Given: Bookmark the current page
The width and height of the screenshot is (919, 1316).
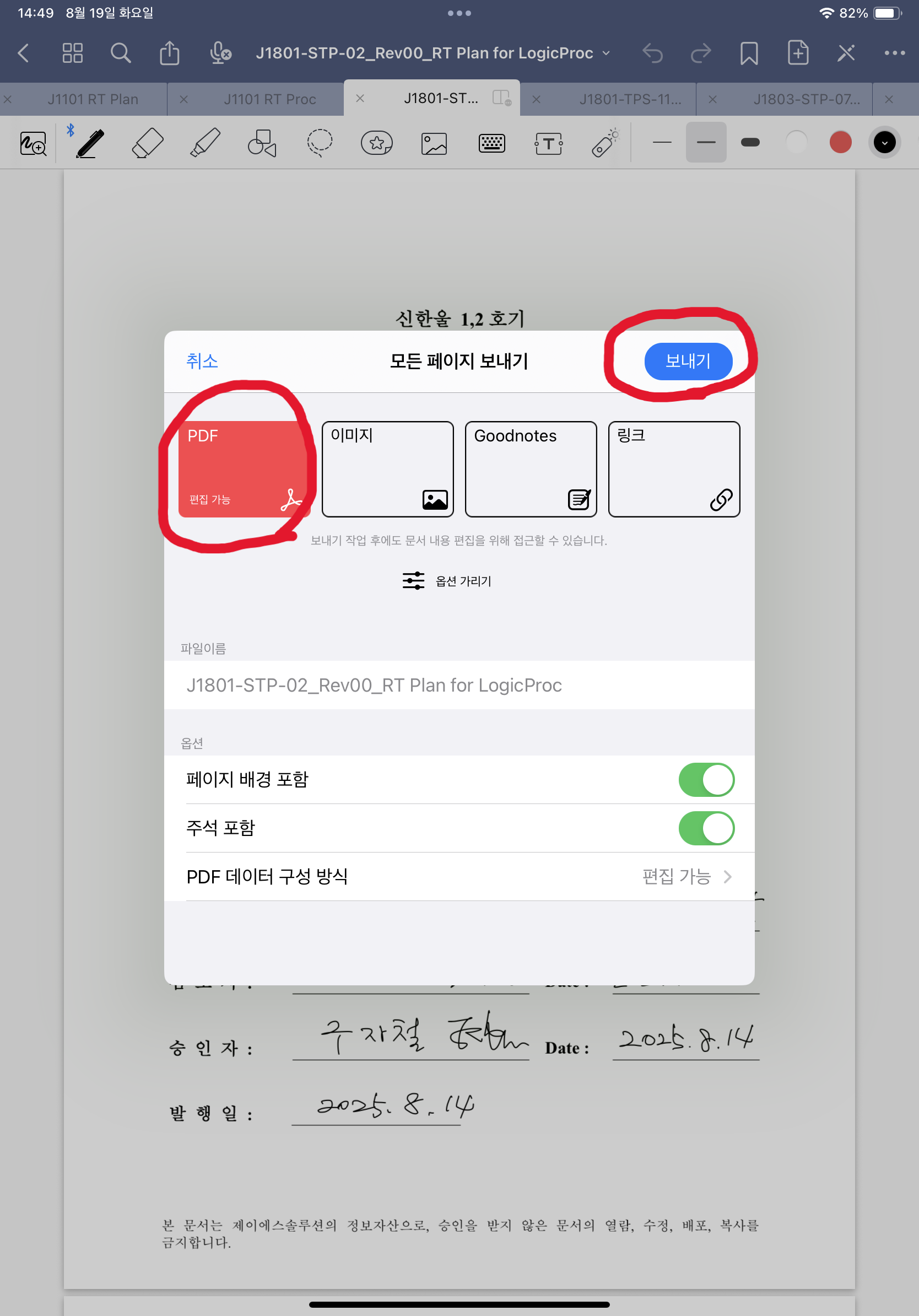Looking at the screenshot, I should click(749, 53).
